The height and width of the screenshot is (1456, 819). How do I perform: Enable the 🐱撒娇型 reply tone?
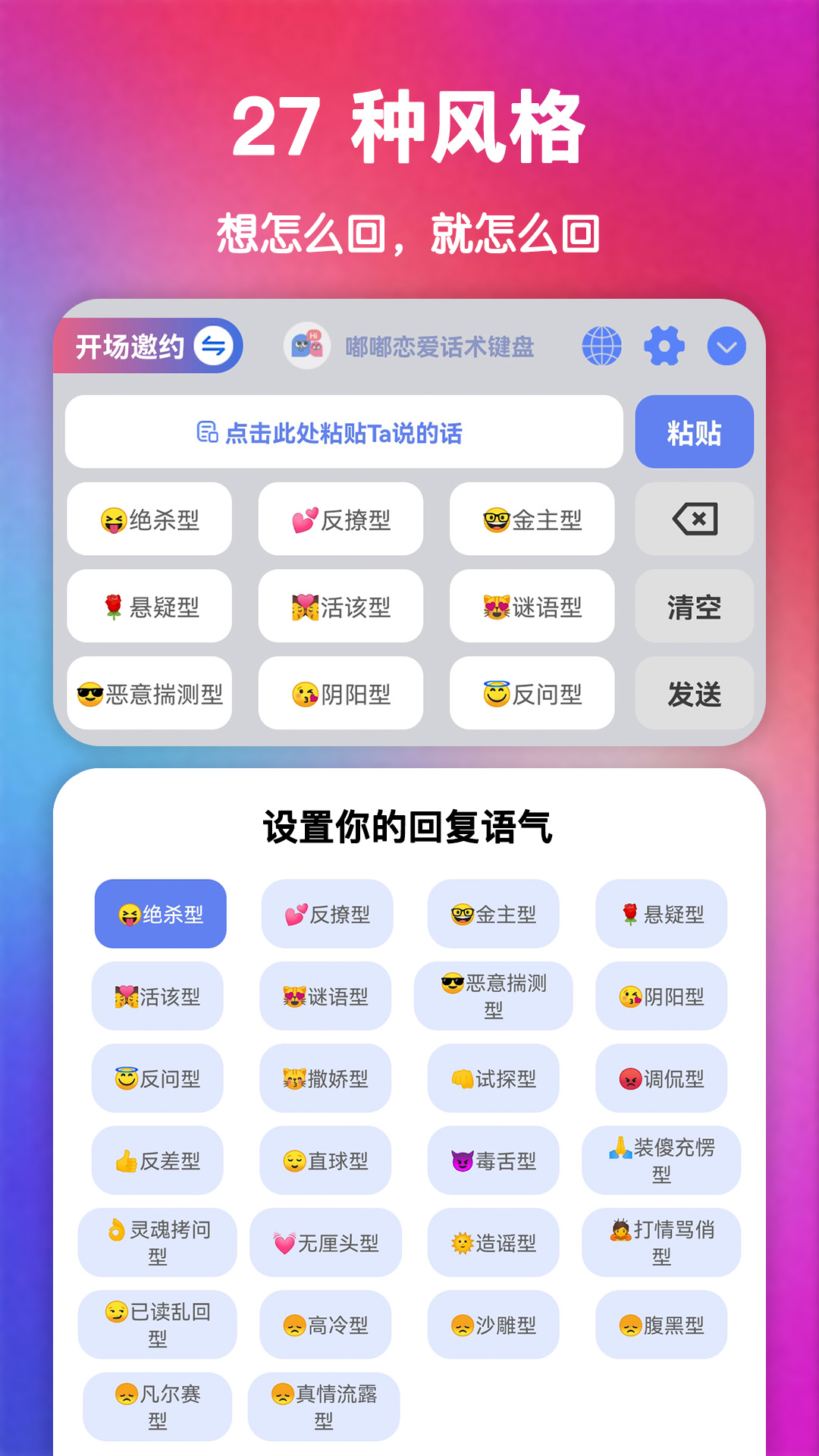(326, 1080)
